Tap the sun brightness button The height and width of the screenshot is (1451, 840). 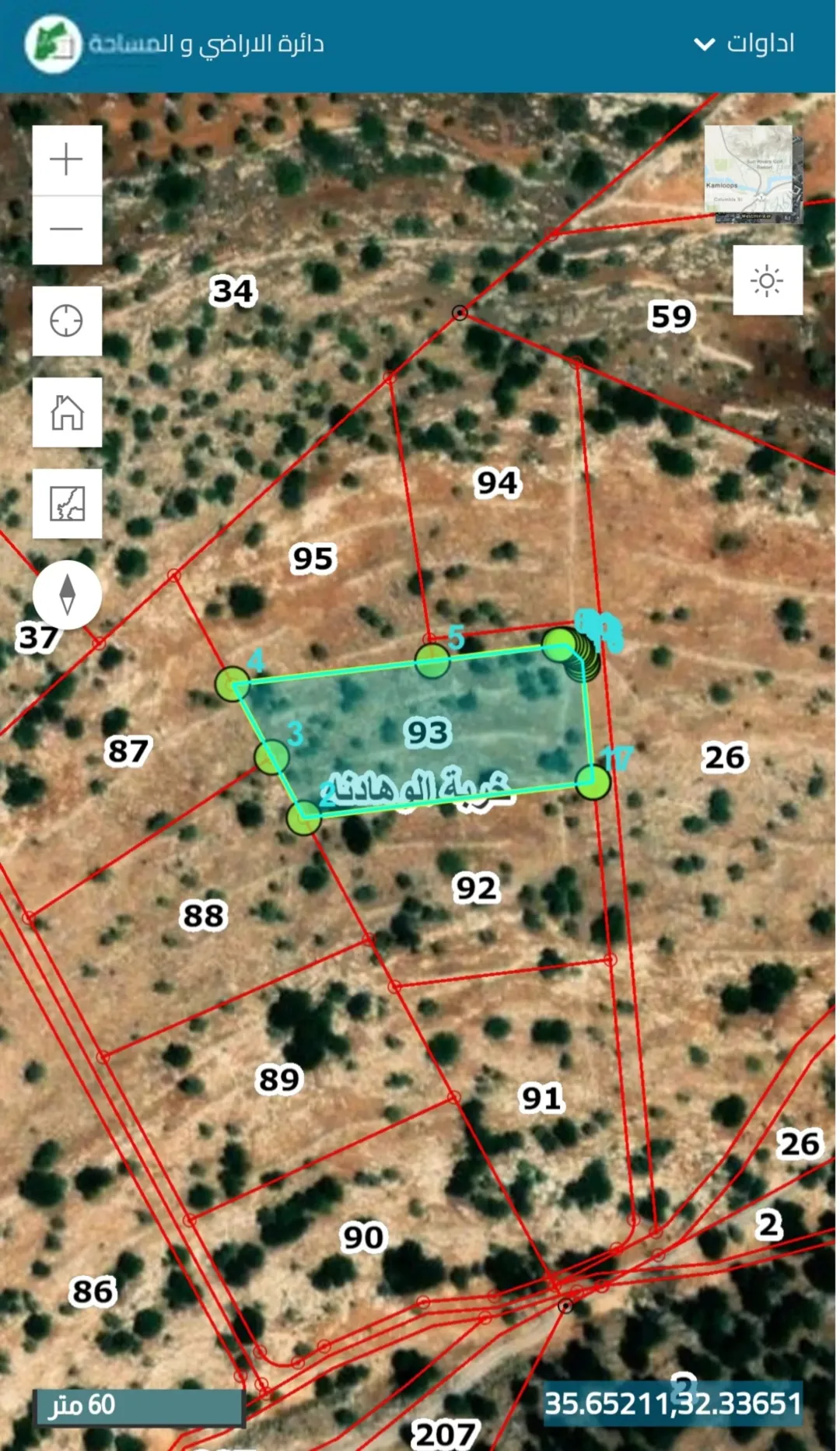[768, 281]
